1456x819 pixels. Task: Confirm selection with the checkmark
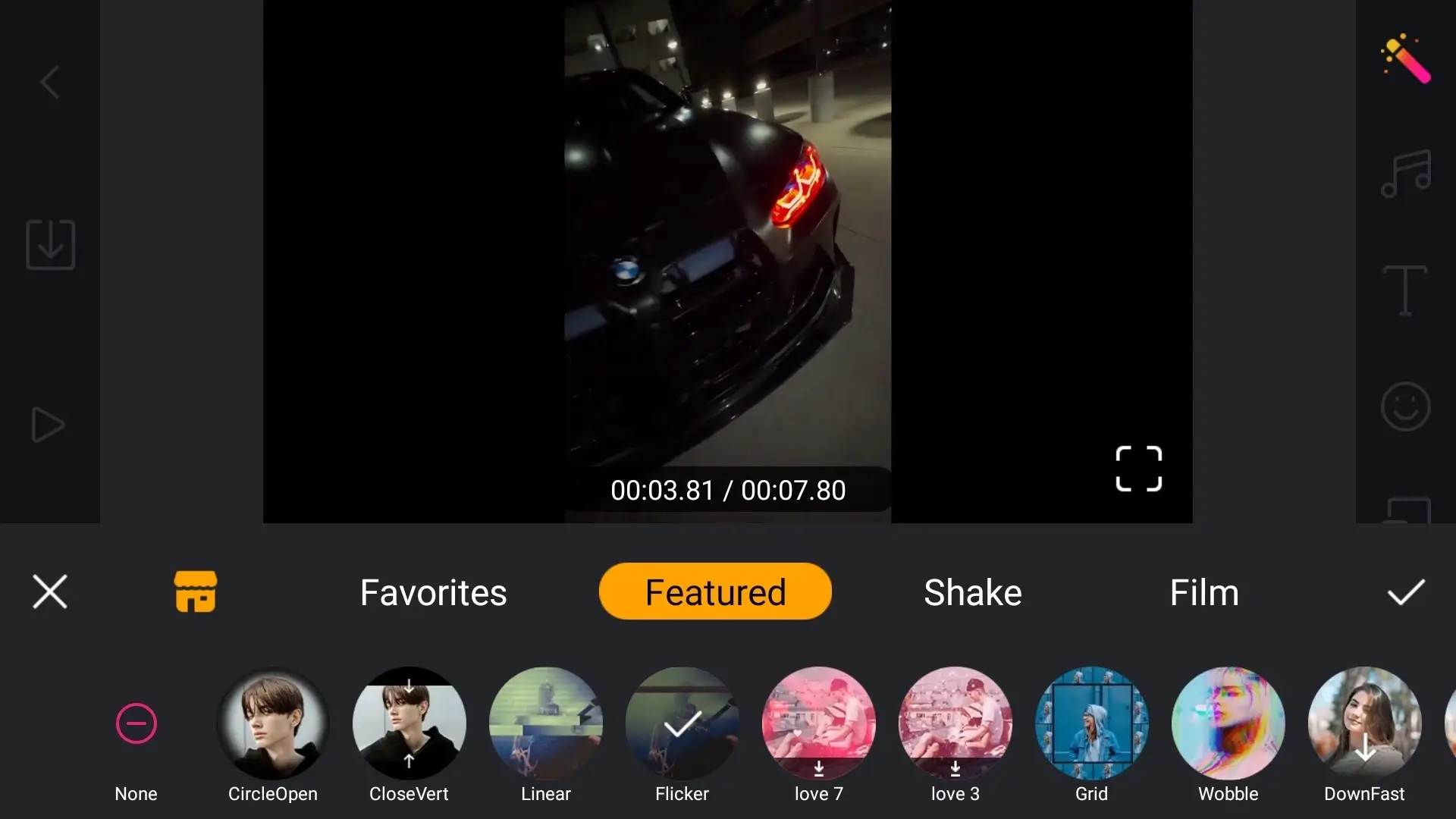[1405, 592]
